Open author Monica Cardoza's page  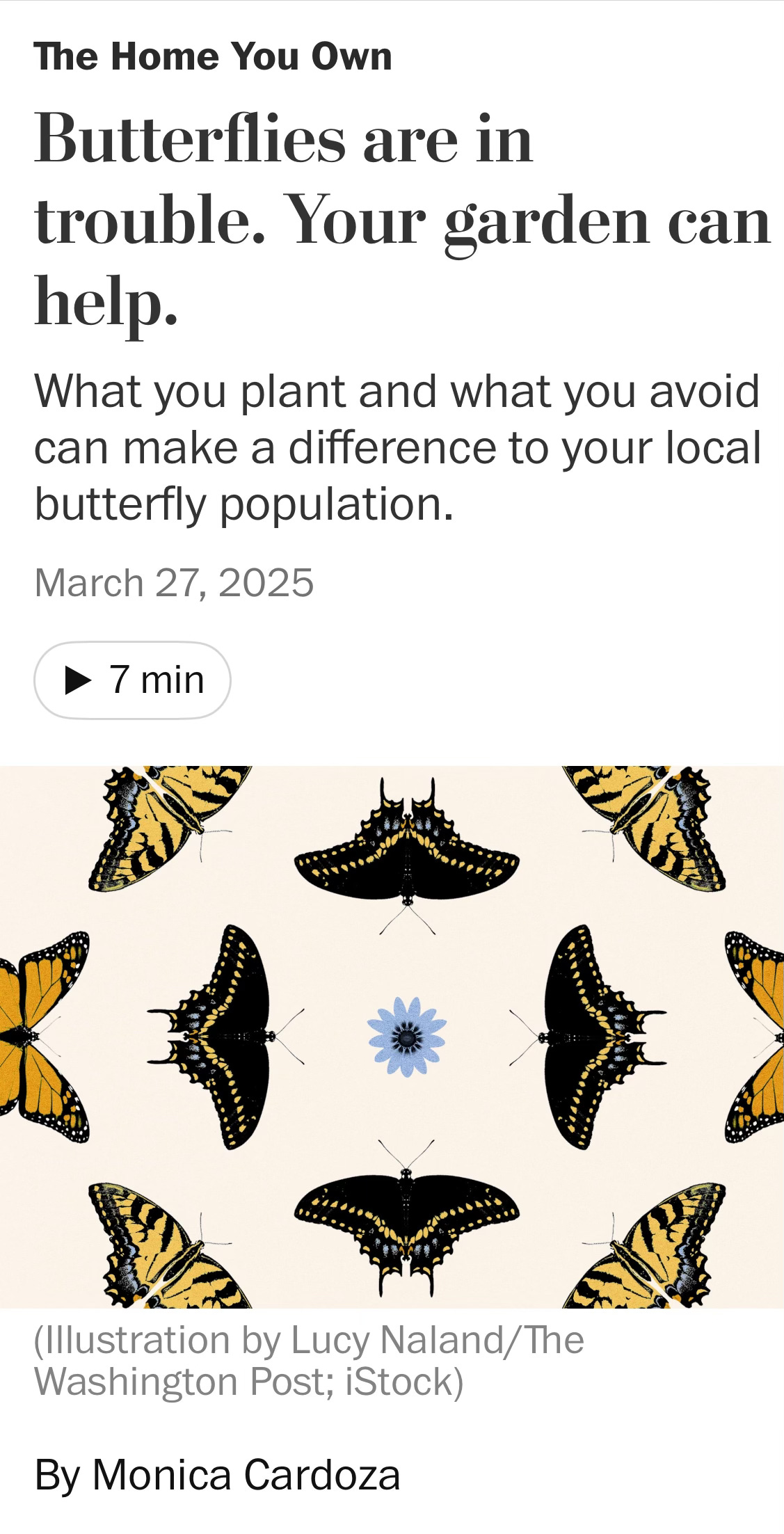click(x=246, y=1475)
